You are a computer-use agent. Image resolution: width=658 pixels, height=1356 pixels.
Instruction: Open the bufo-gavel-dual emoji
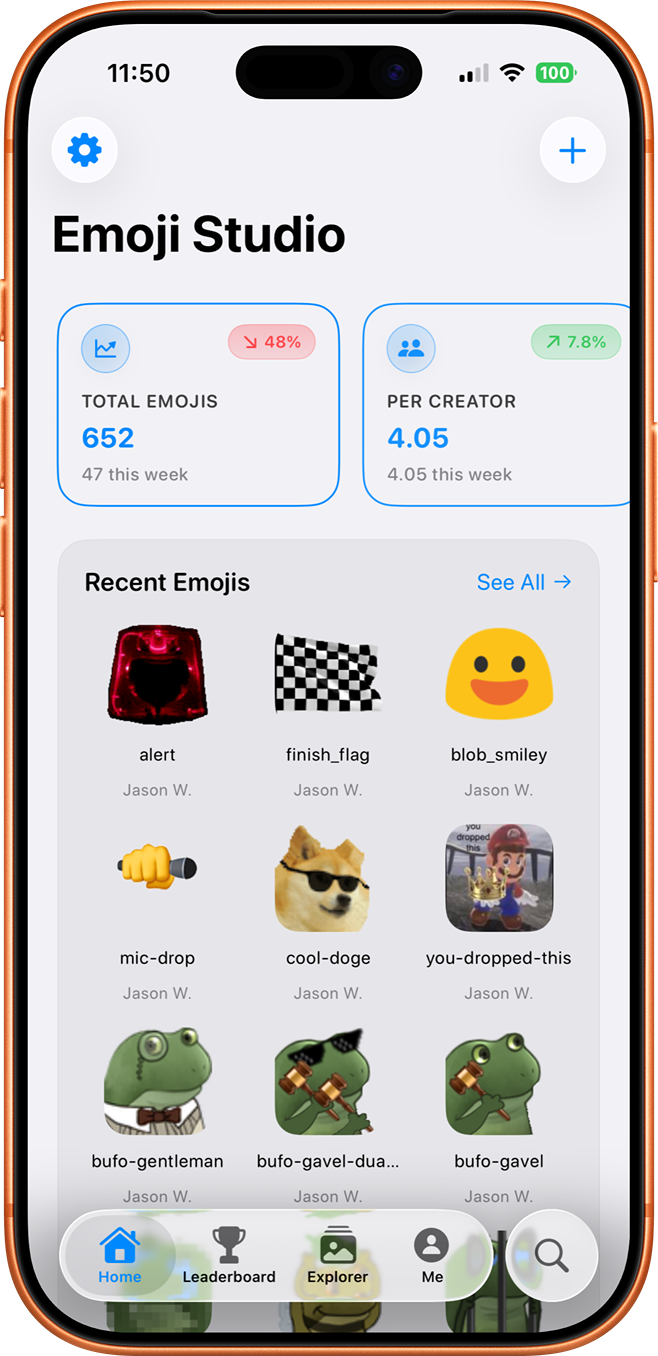[x=328, y=1081]
